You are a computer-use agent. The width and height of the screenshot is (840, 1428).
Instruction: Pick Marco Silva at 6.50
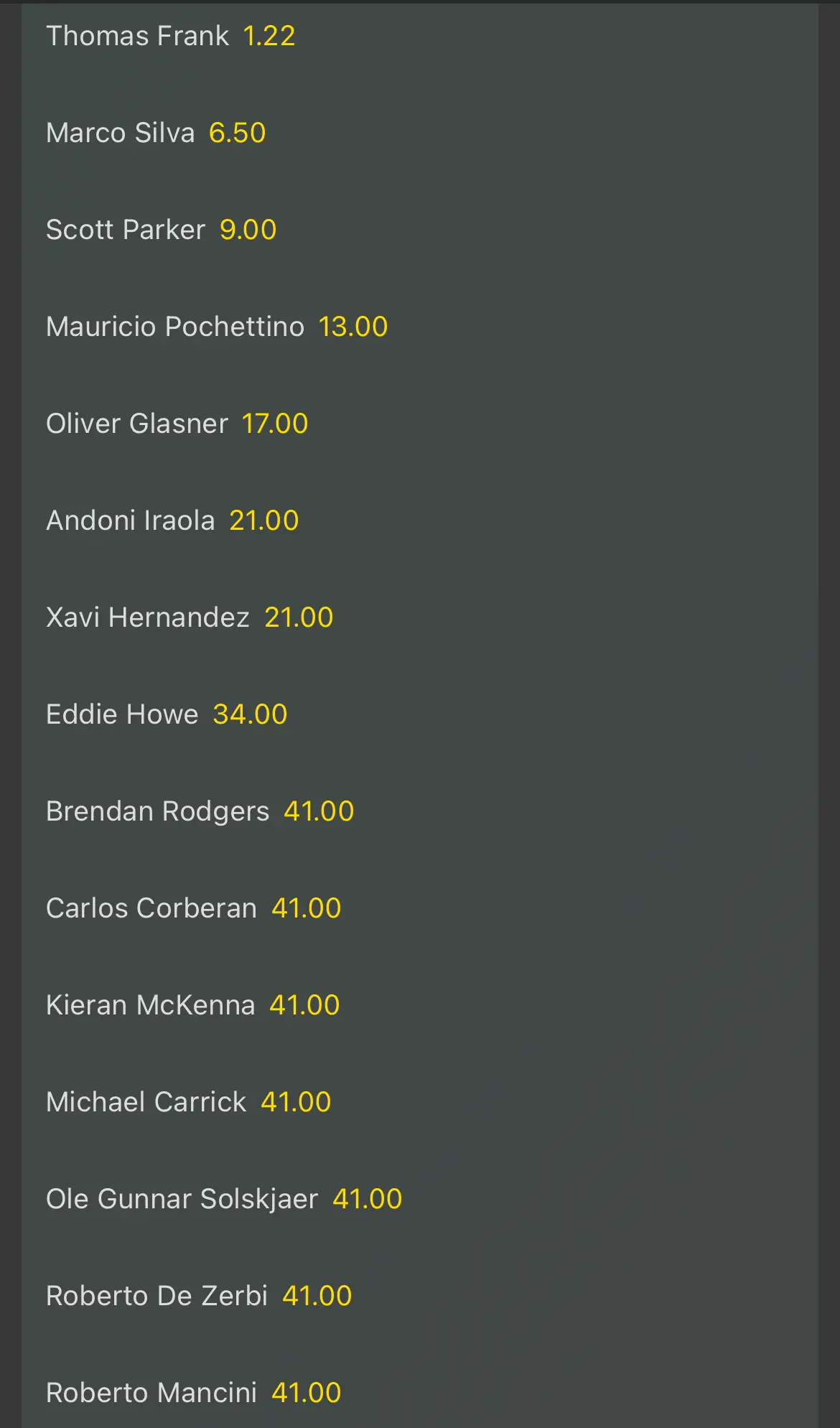pyautogui.click(x=420, y=133)
